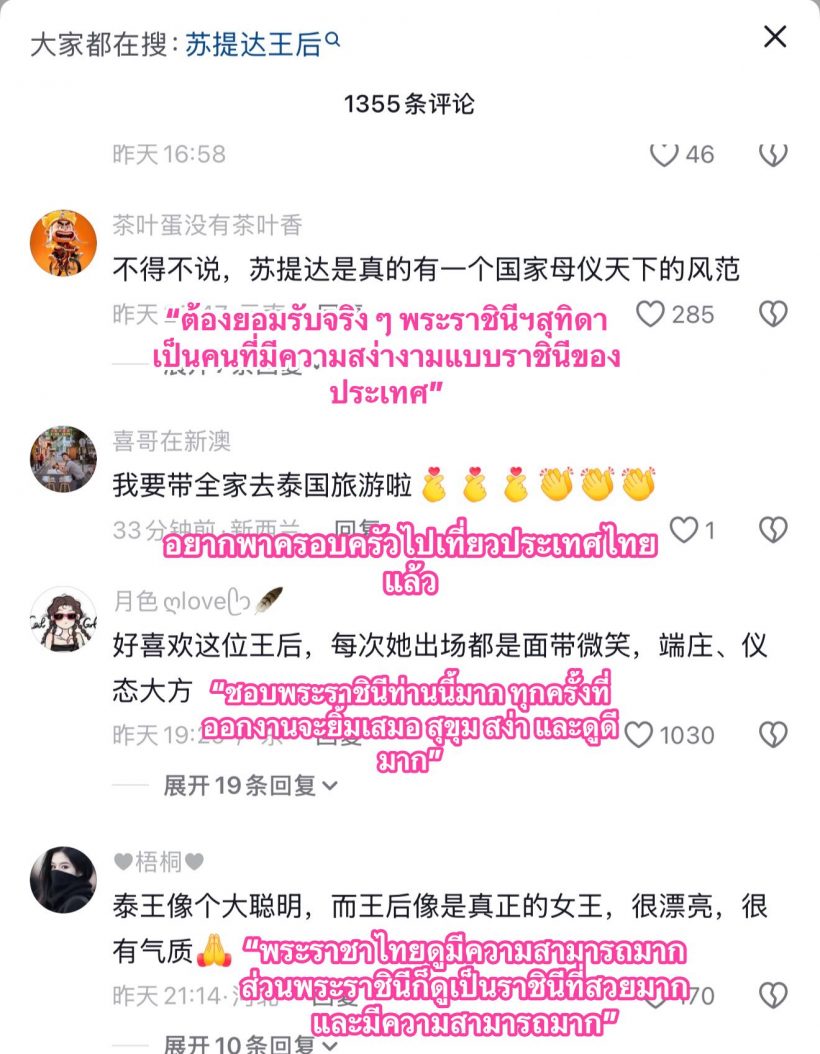Image resolution: width=820 pixels, height=1054 pixels.
Task: Like the comment with 46 likes
Action: click(x=665, y=154)
